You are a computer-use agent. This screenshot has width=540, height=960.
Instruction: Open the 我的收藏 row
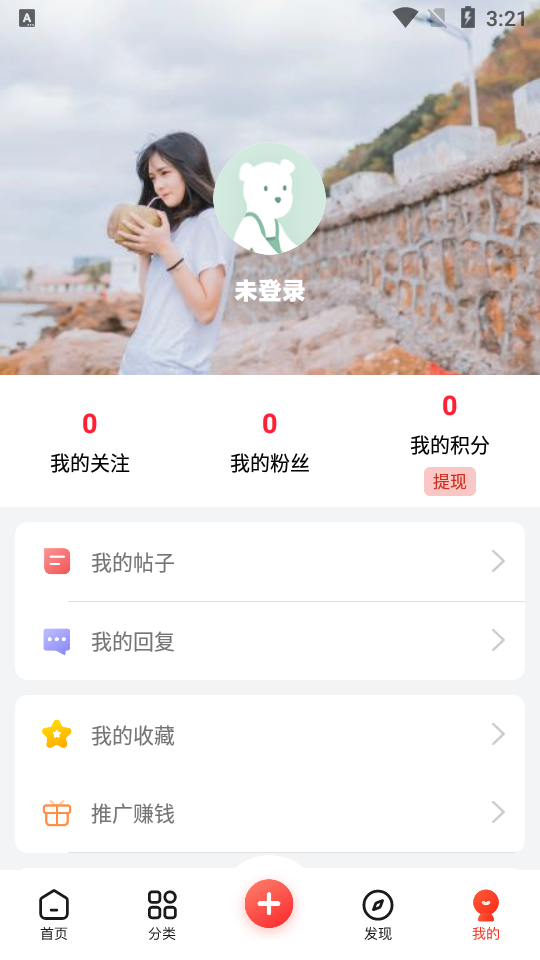[x=270, y=734]
